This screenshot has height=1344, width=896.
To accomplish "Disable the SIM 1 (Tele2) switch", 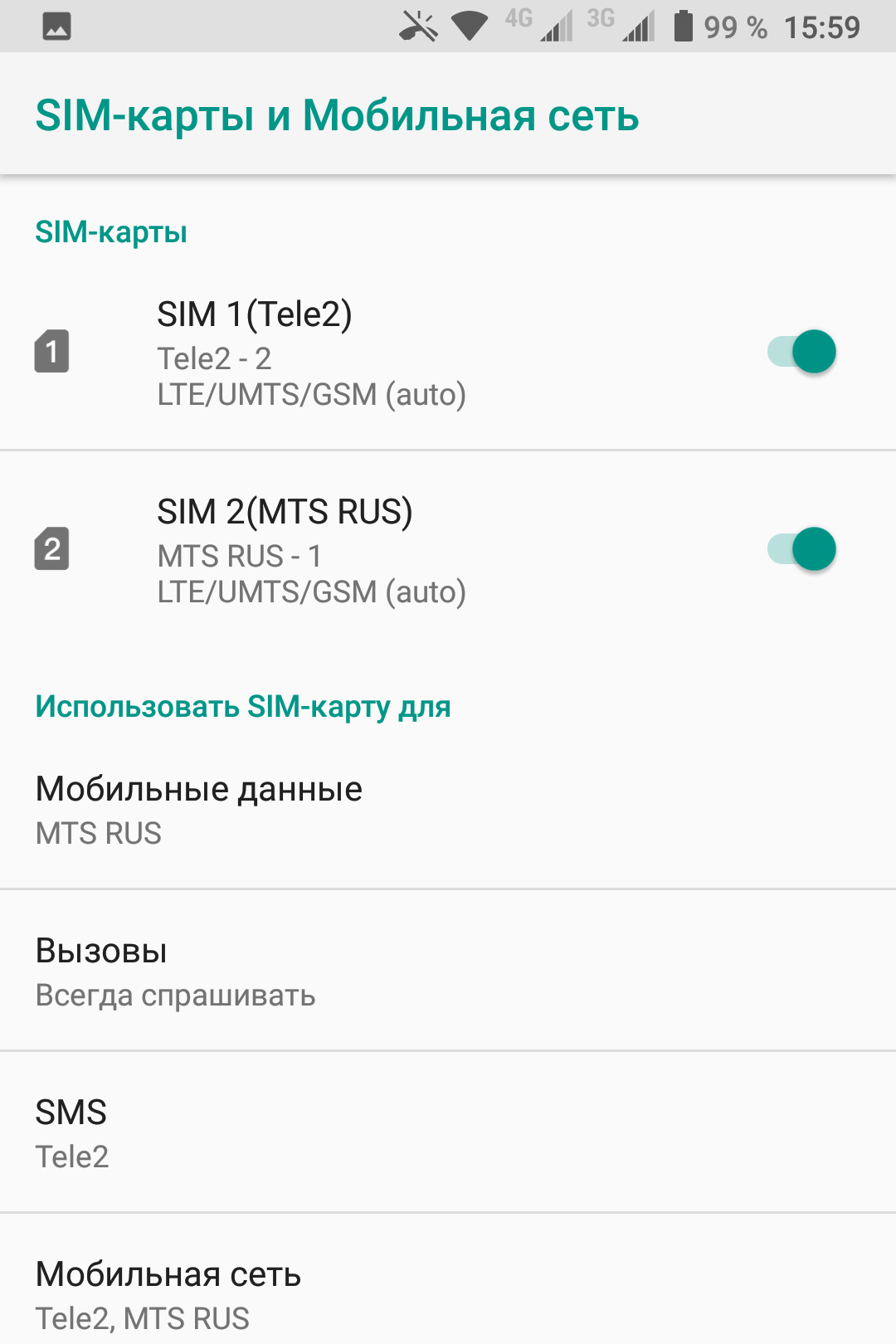I will pyautogui.click(x=801, y=352).
